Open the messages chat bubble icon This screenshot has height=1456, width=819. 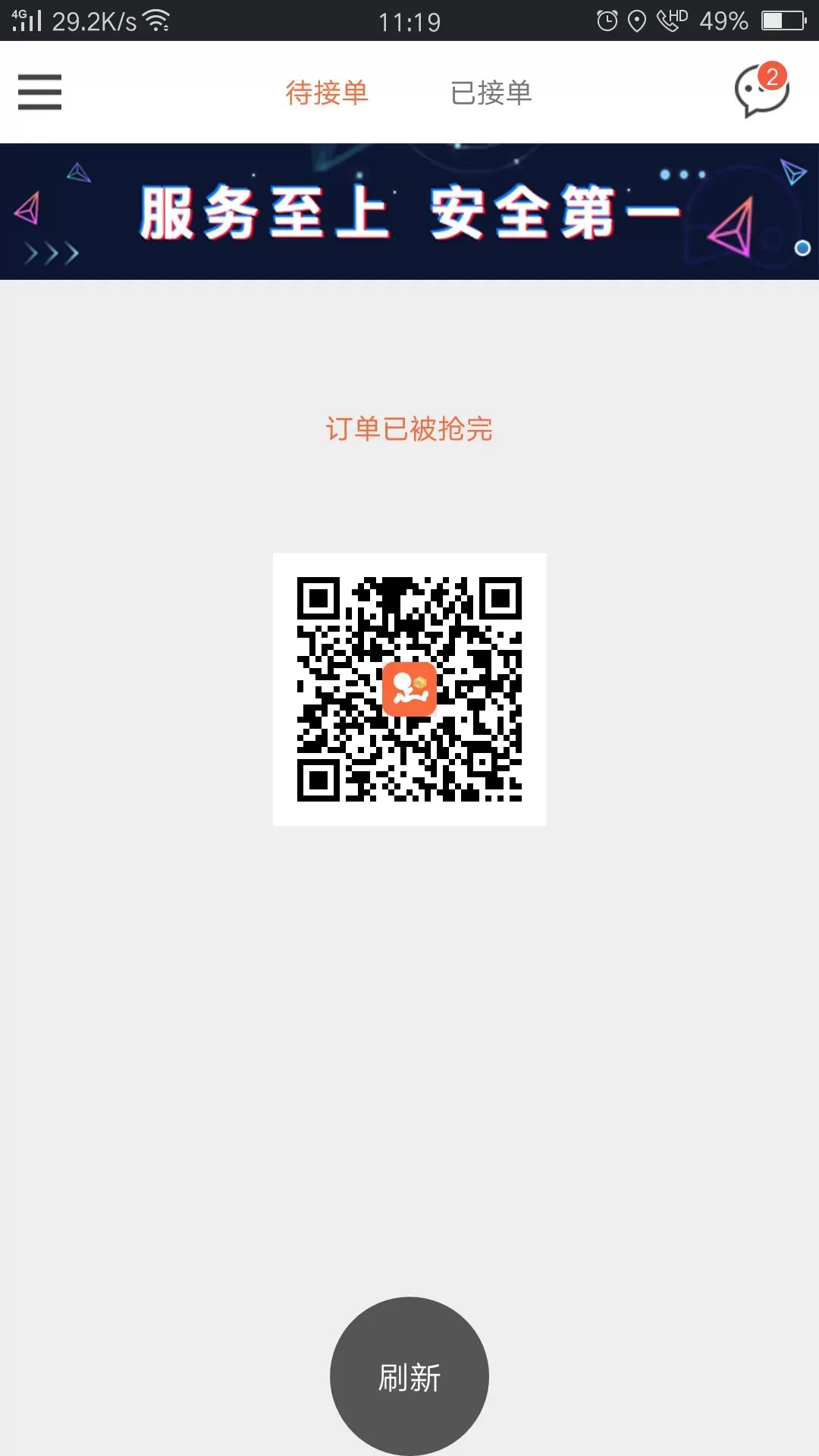(761, 91)
